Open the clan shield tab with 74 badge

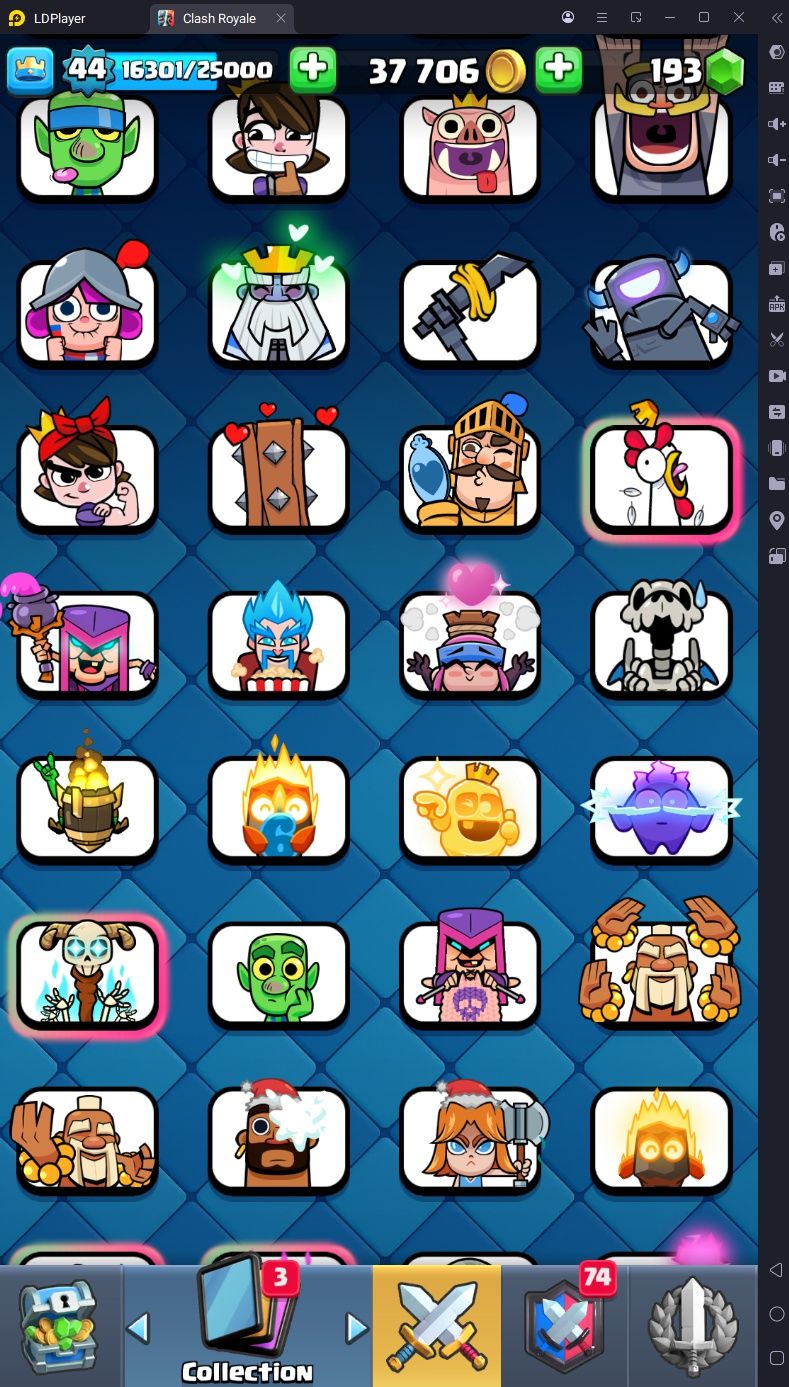tap(564, 1326)
